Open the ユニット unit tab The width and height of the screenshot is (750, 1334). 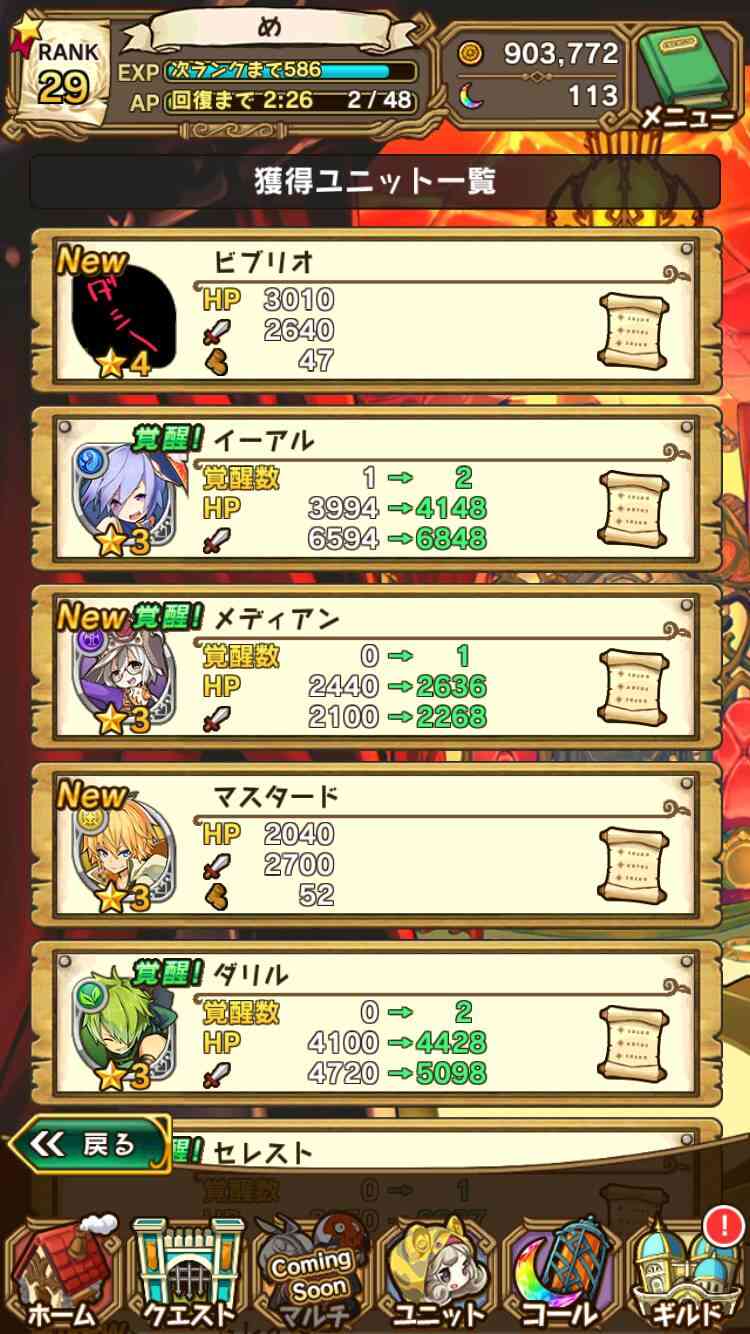pyautogui.click(x=436, y=1272)
